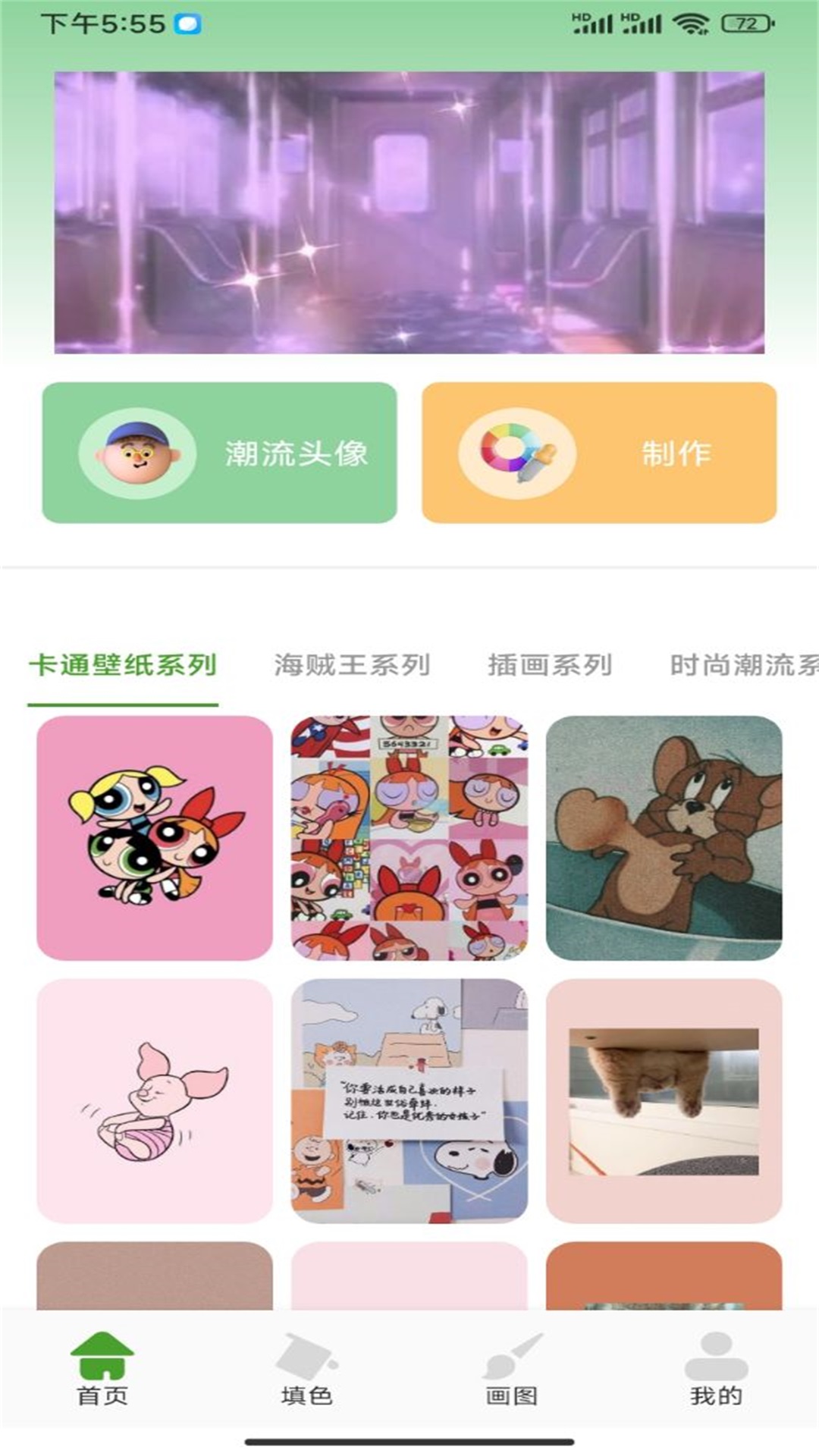The width and height of the screenshot is (819, 1456).
Task: View the Piglet cartoon wallpaper thumbnail
Action: [x=153, y=1100]
